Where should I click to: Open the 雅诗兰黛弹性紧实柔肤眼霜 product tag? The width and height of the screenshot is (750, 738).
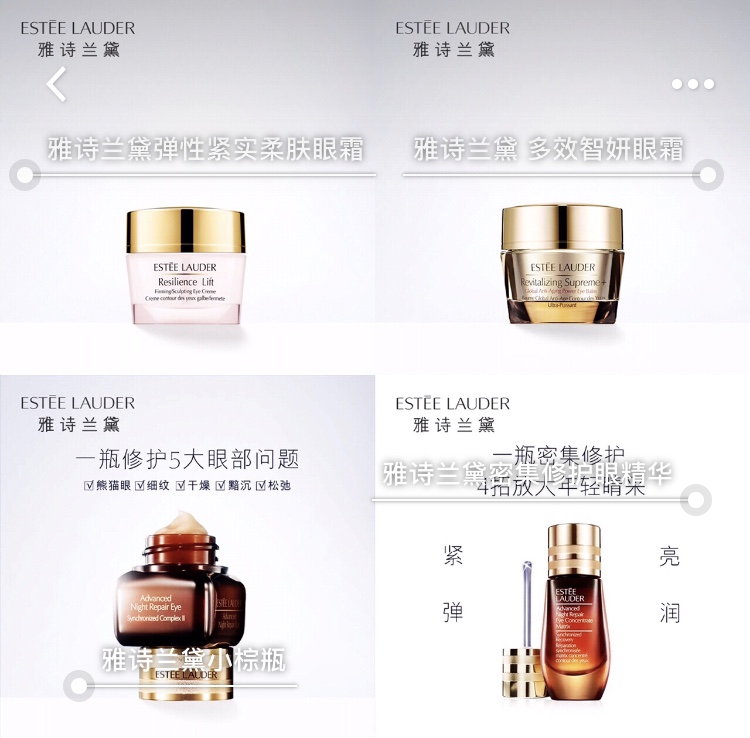[x=205, y=150]
